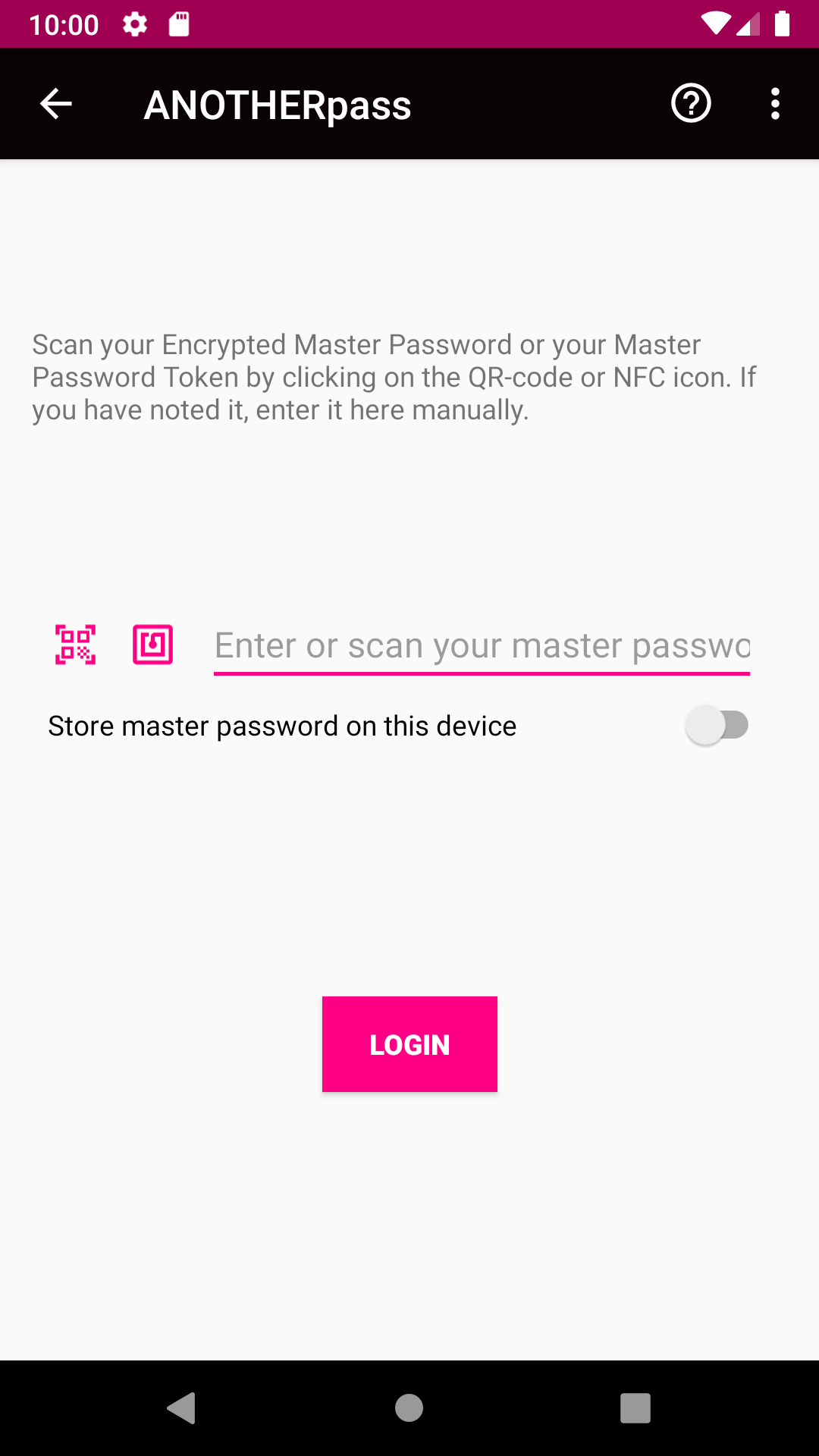The width and height of the screenshot is (819, 1456).
Task: Scan master password via NFC icon
Action: click(153, 645)
